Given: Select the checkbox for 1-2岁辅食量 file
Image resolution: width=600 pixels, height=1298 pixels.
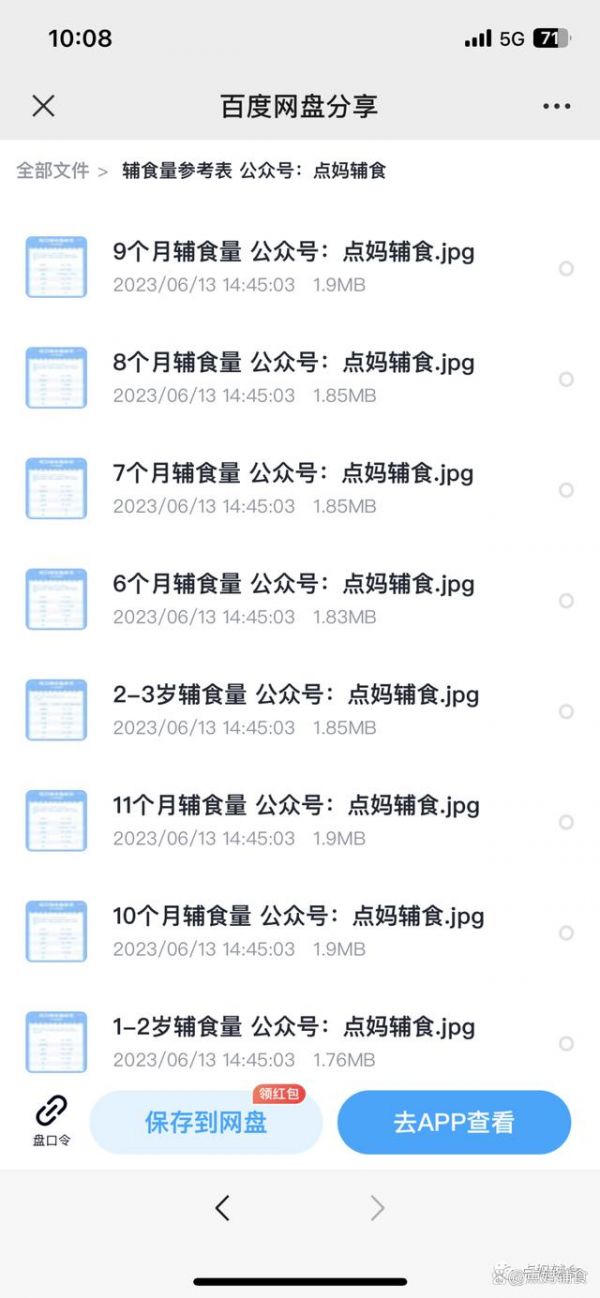Looking at the screenshot, I should 566,1044.
